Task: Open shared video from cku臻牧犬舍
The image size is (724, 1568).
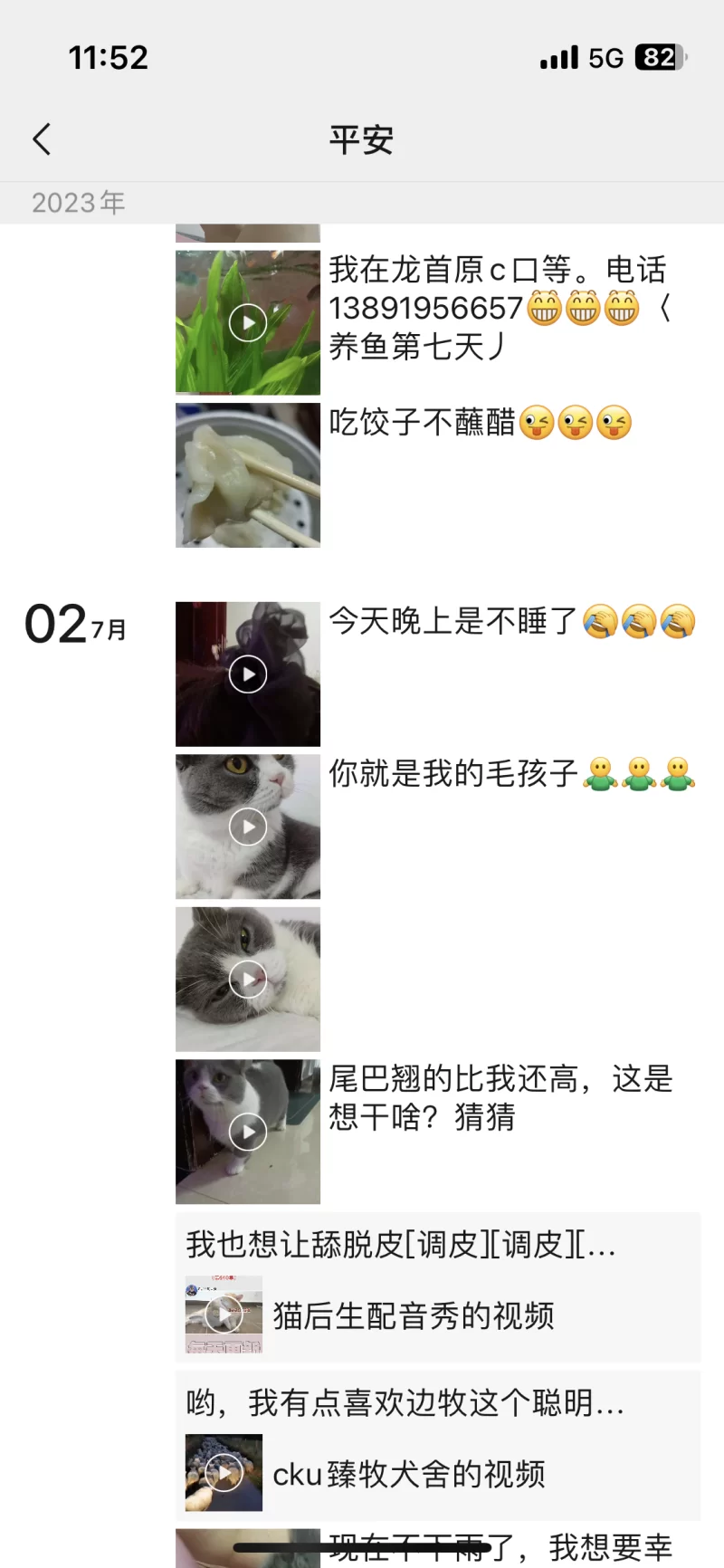Action: (x=438, y=1472)
